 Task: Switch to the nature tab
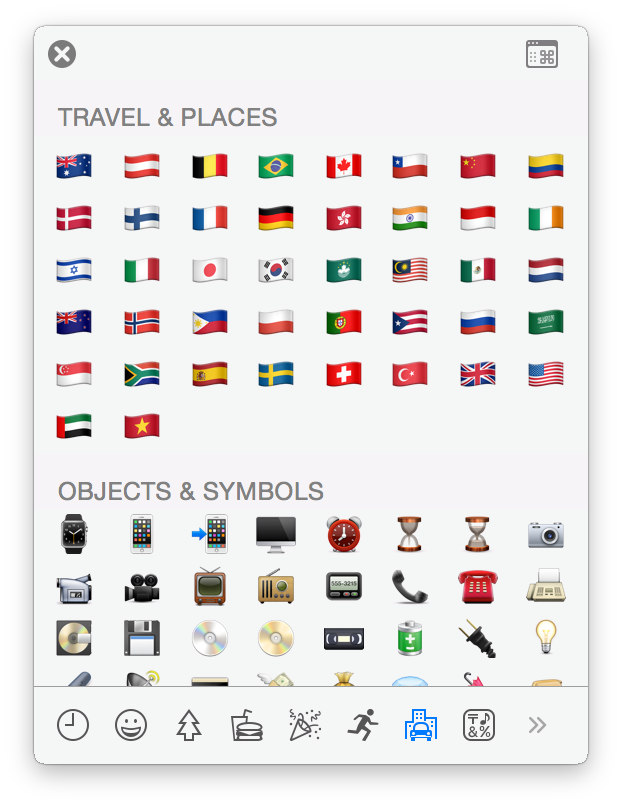189,725
